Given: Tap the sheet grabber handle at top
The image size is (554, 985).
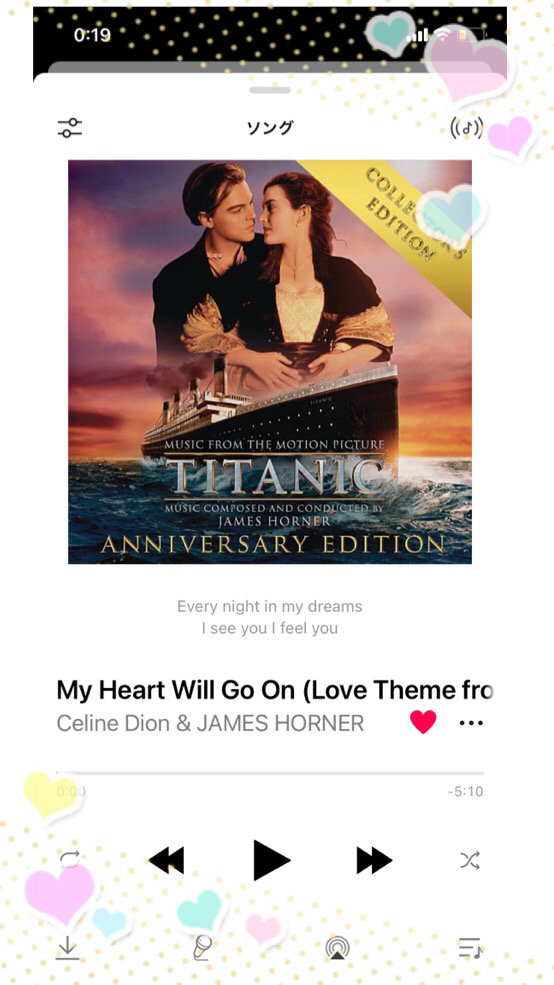Looking at the screenshot, I should (x=269, y=90).
